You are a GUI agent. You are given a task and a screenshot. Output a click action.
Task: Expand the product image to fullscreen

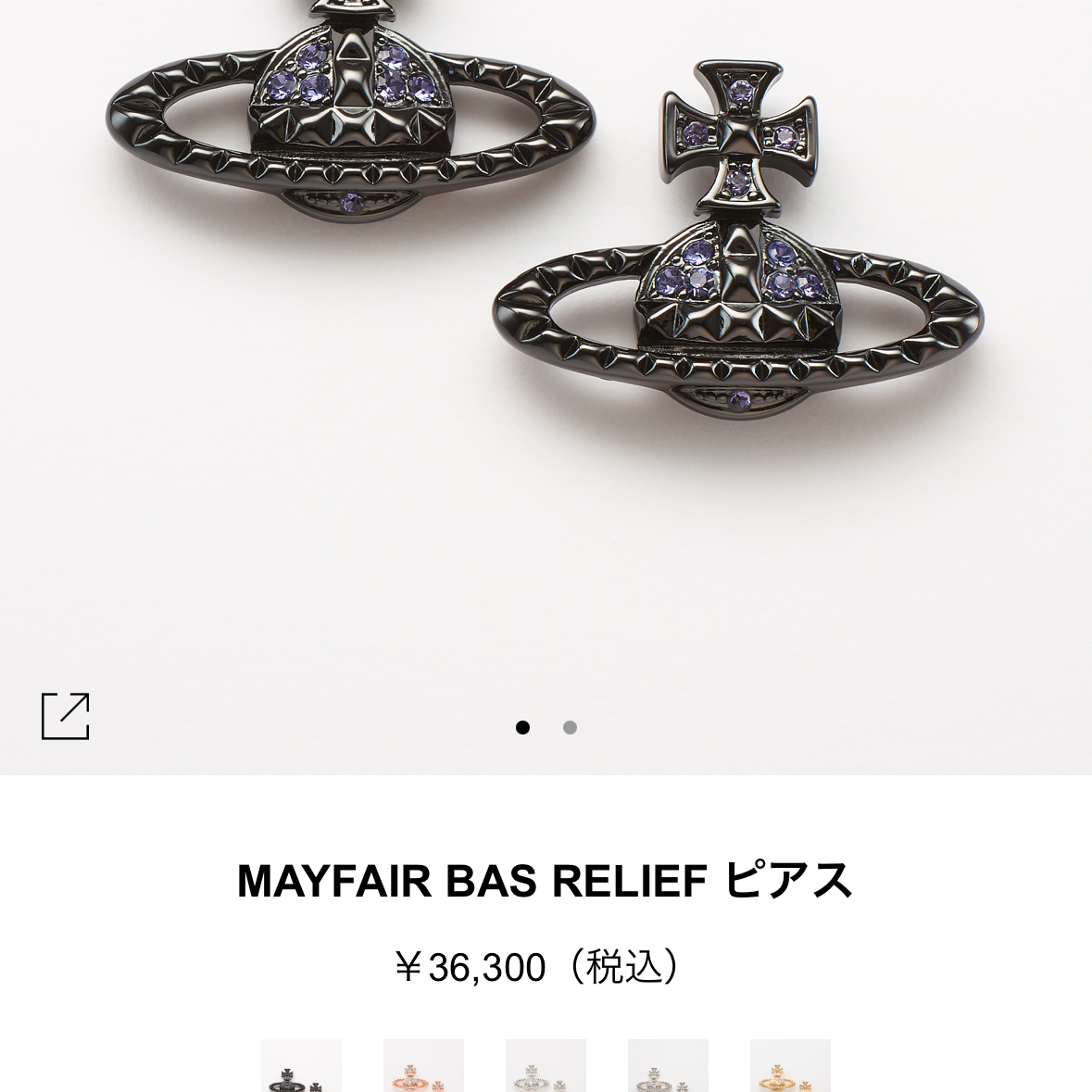tap(65, 716)
